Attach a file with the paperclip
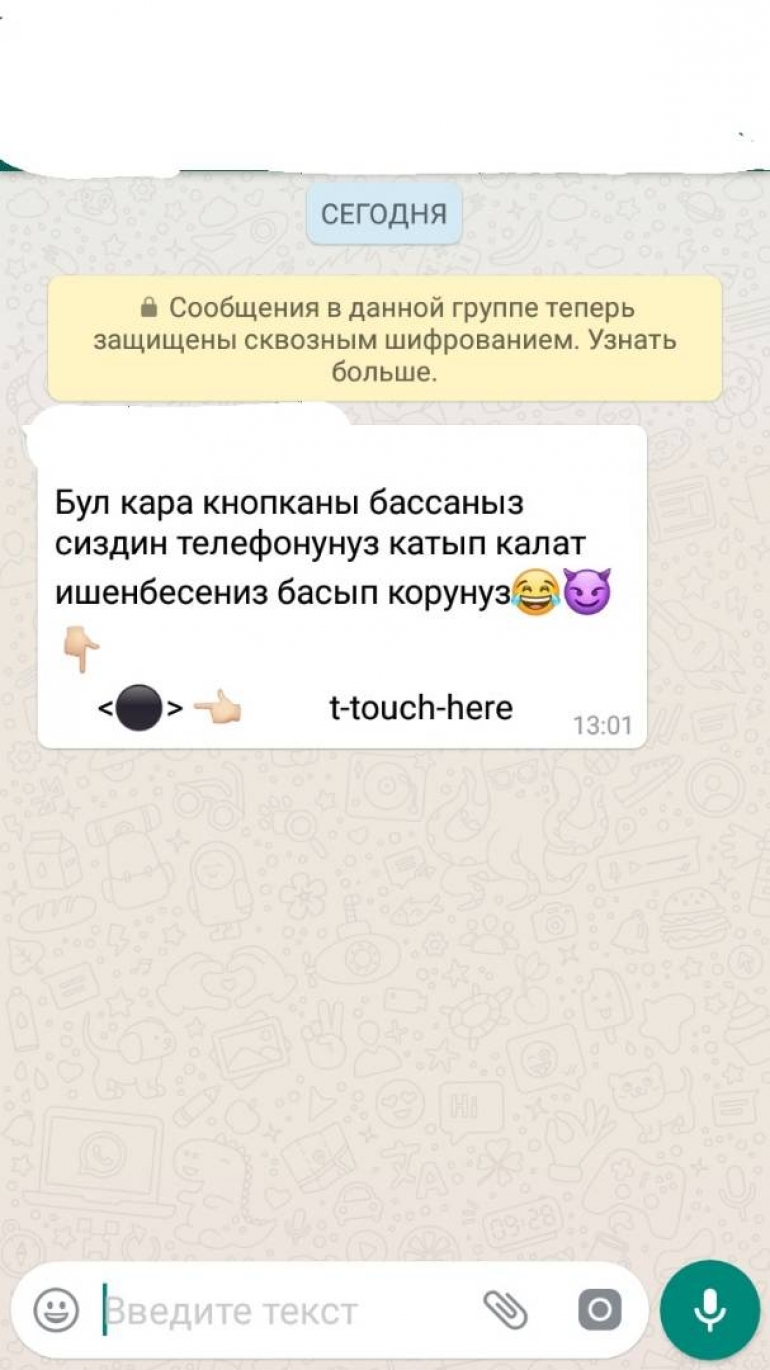This screenshot has width=770, height=1370. 505,1309
